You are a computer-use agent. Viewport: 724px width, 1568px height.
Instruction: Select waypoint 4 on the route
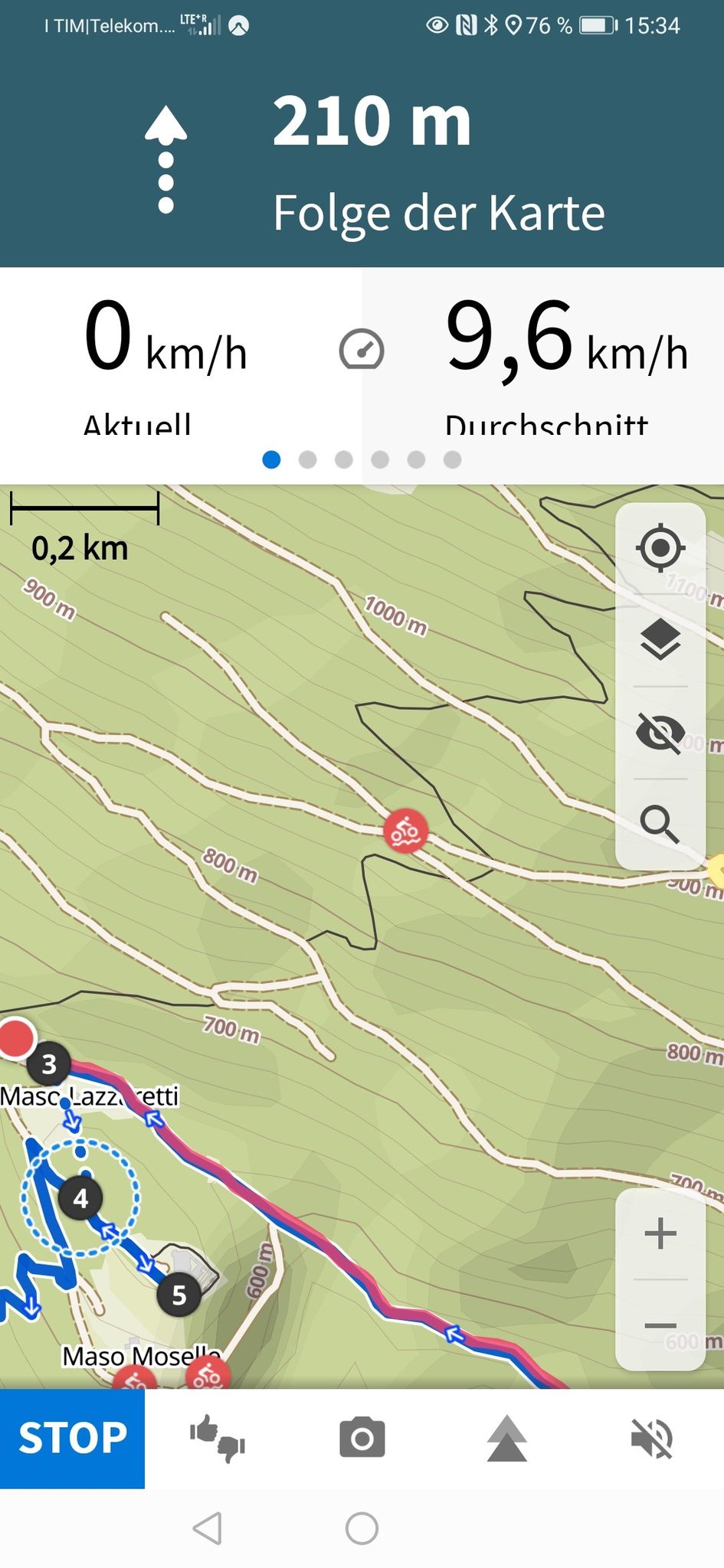(x=80, y=1198)
